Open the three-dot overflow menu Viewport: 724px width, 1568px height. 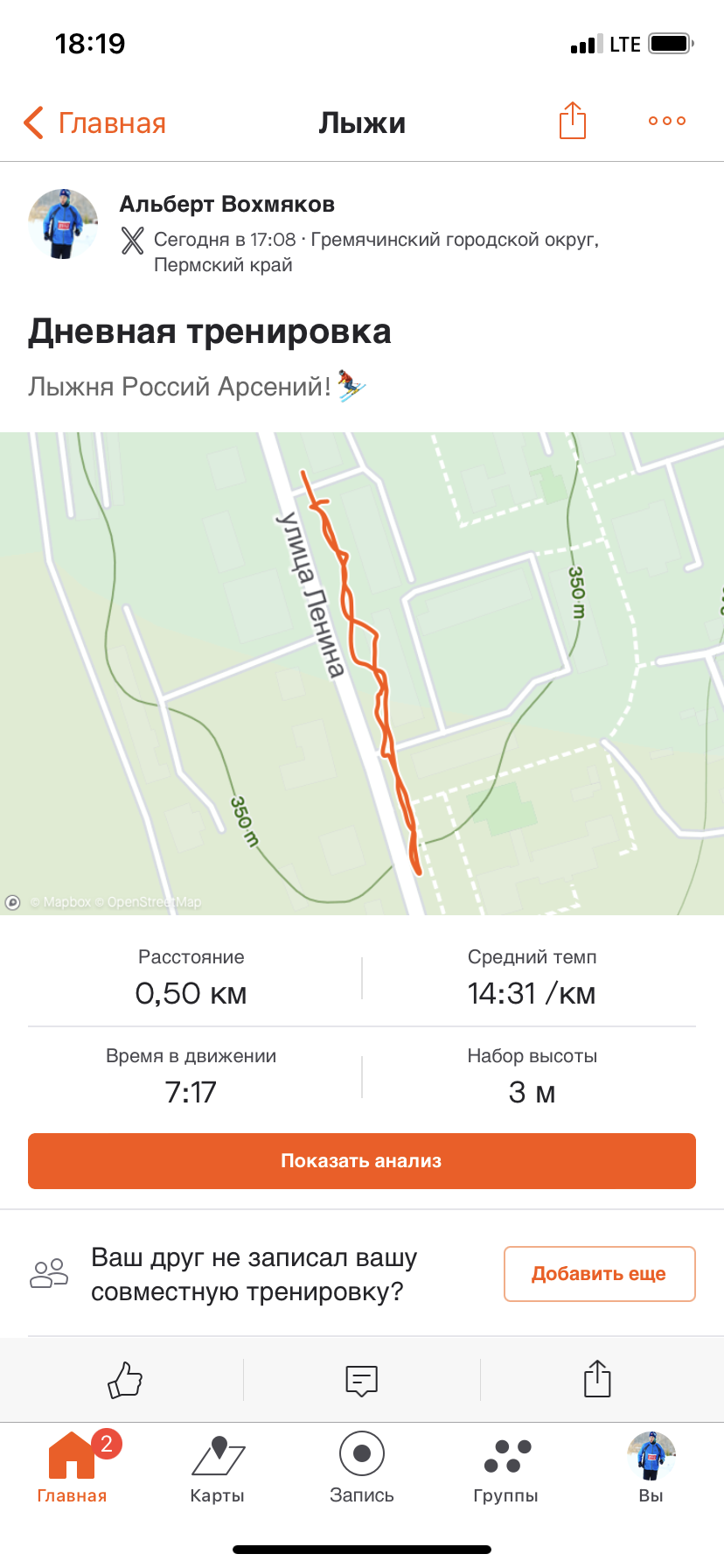click(666, 121)
